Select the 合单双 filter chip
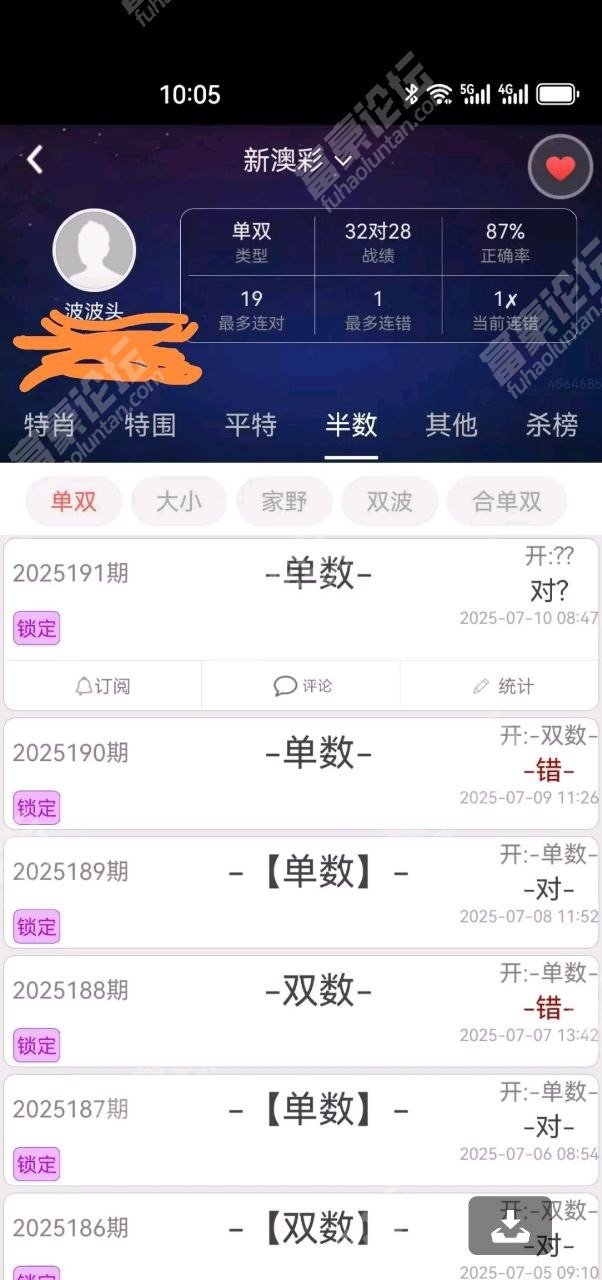Viewport: 602px width, 1280px height. (506, 501)
